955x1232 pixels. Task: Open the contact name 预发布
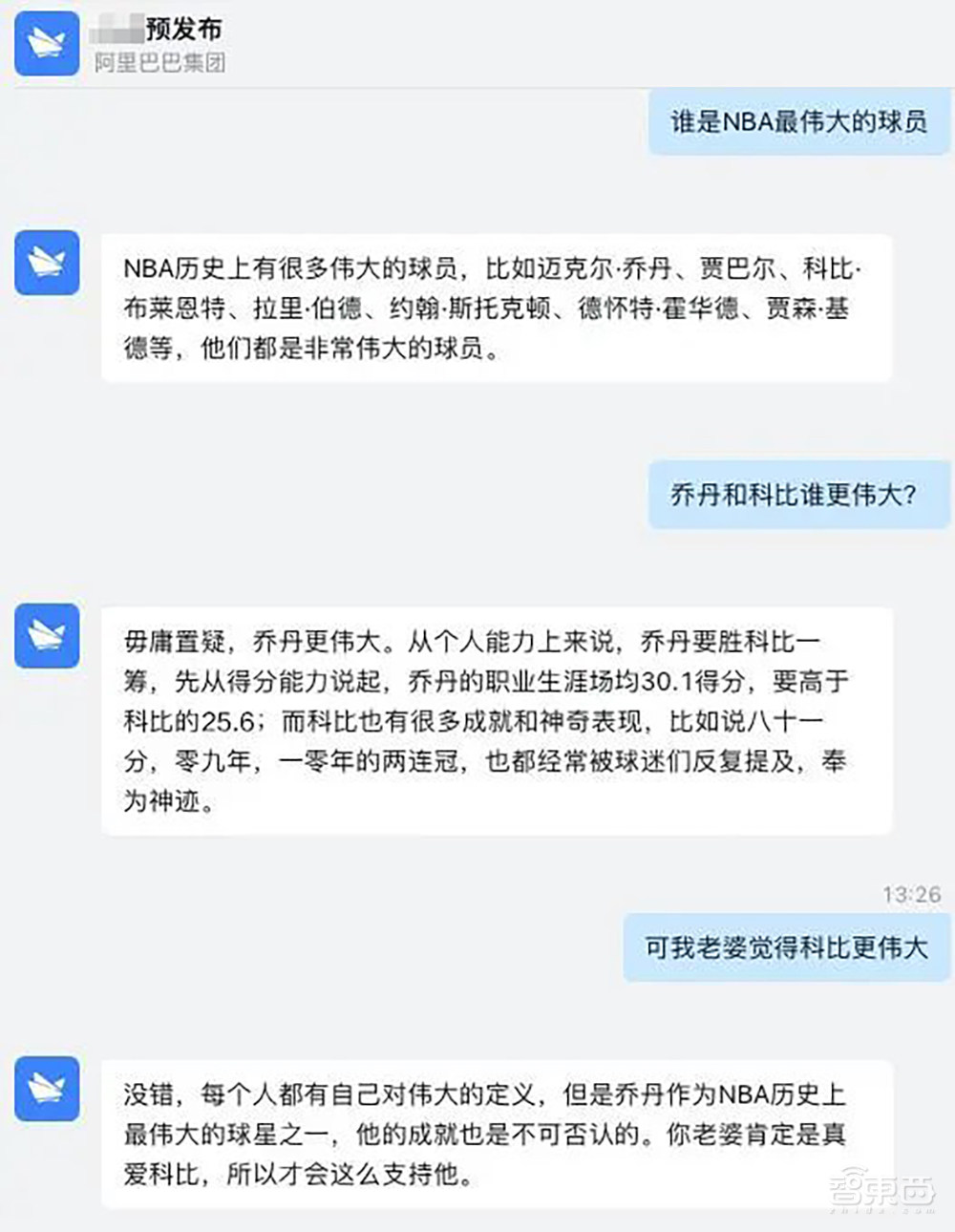(x=181, y=29)
